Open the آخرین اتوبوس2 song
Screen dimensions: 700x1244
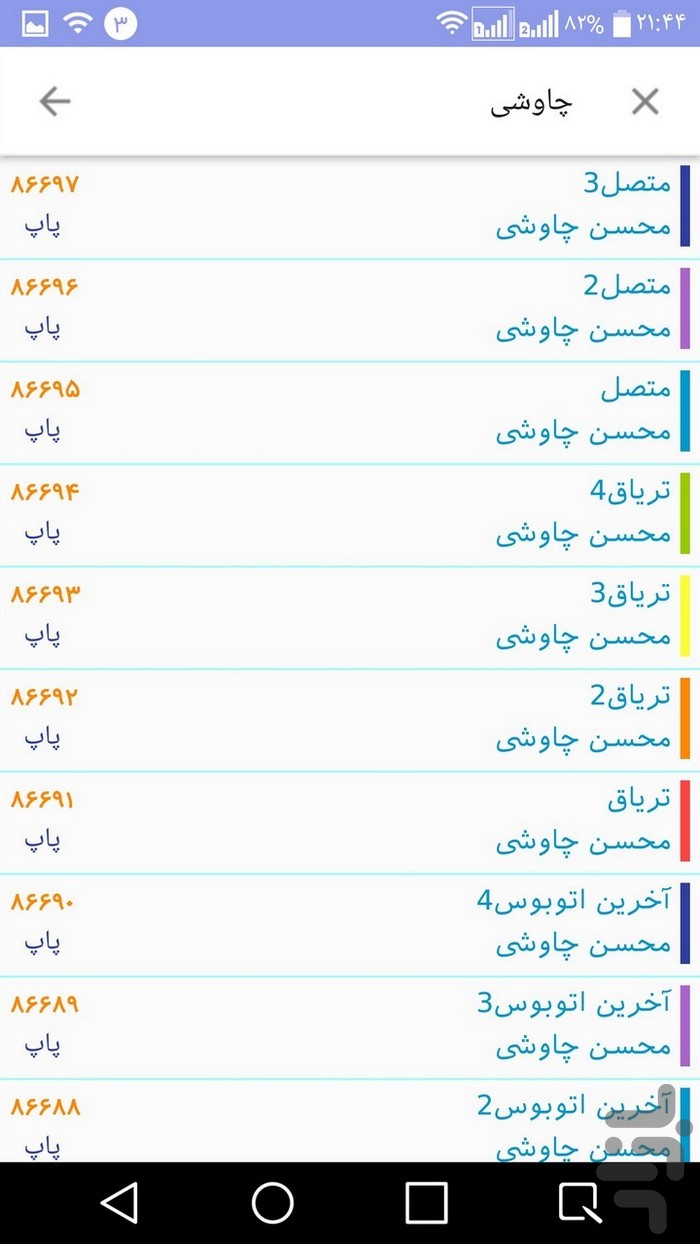(x=350, y=1121)
